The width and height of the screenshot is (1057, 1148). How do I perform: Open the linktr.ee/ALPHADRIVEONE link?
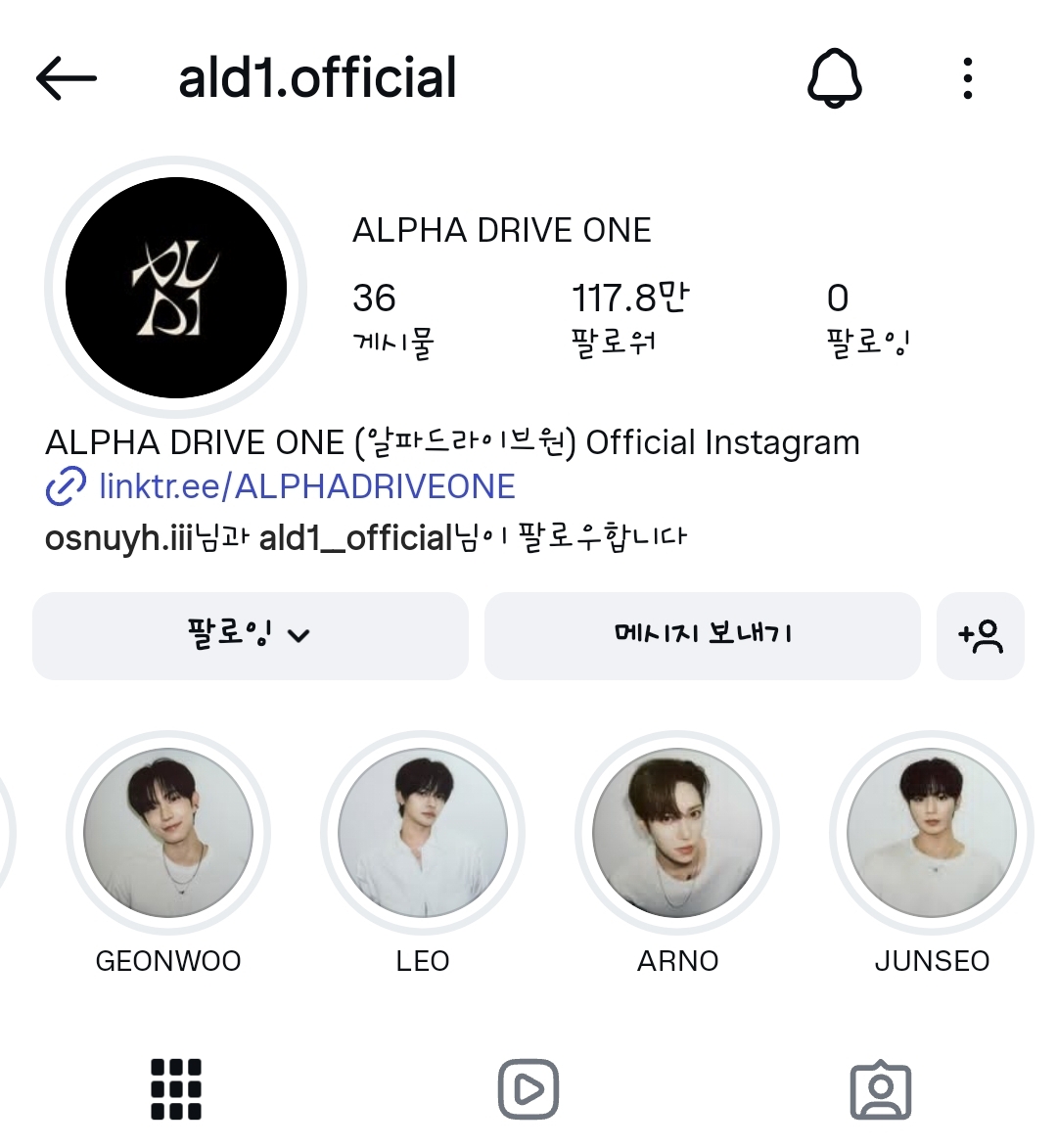[306, 486]
